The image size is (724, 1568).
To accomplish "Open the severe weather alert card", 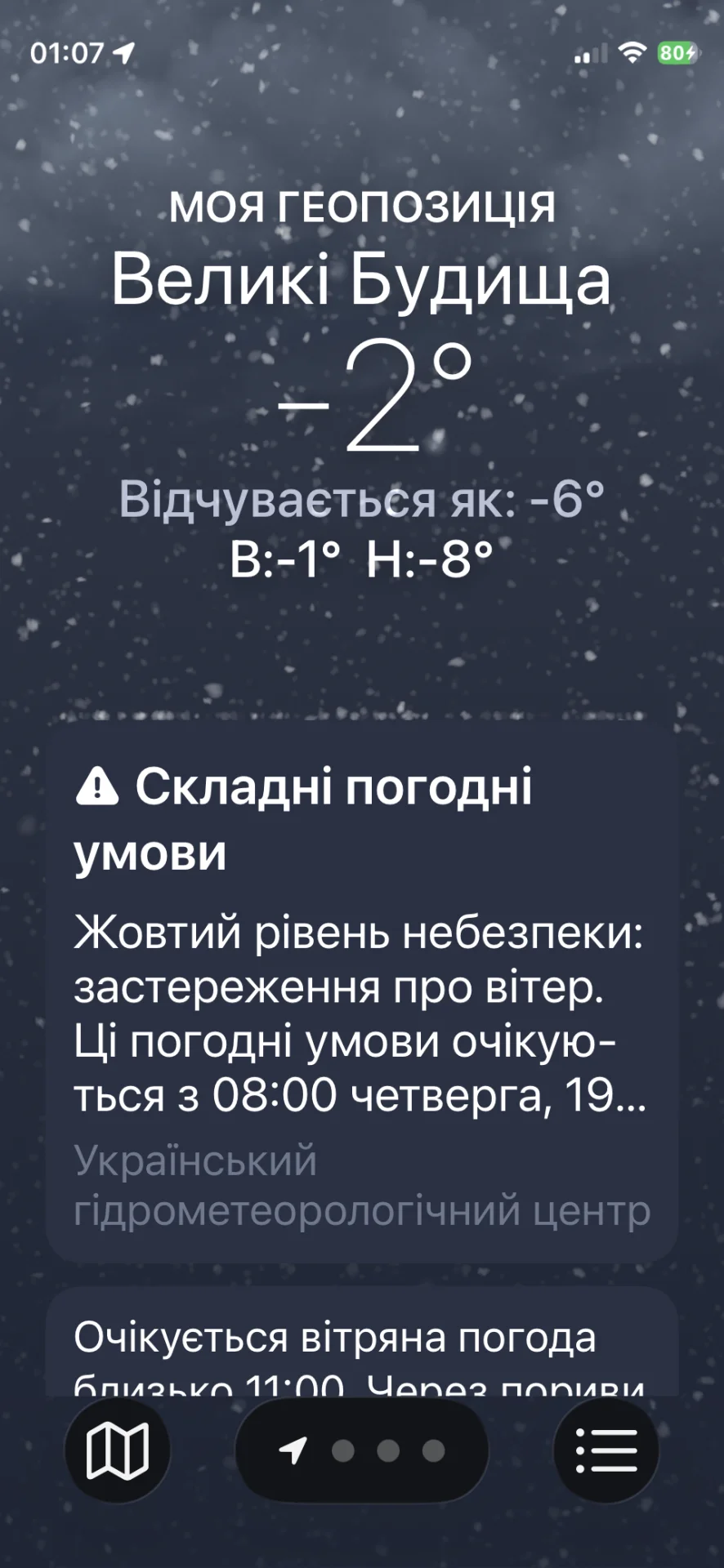I will [x=361, y=992].
